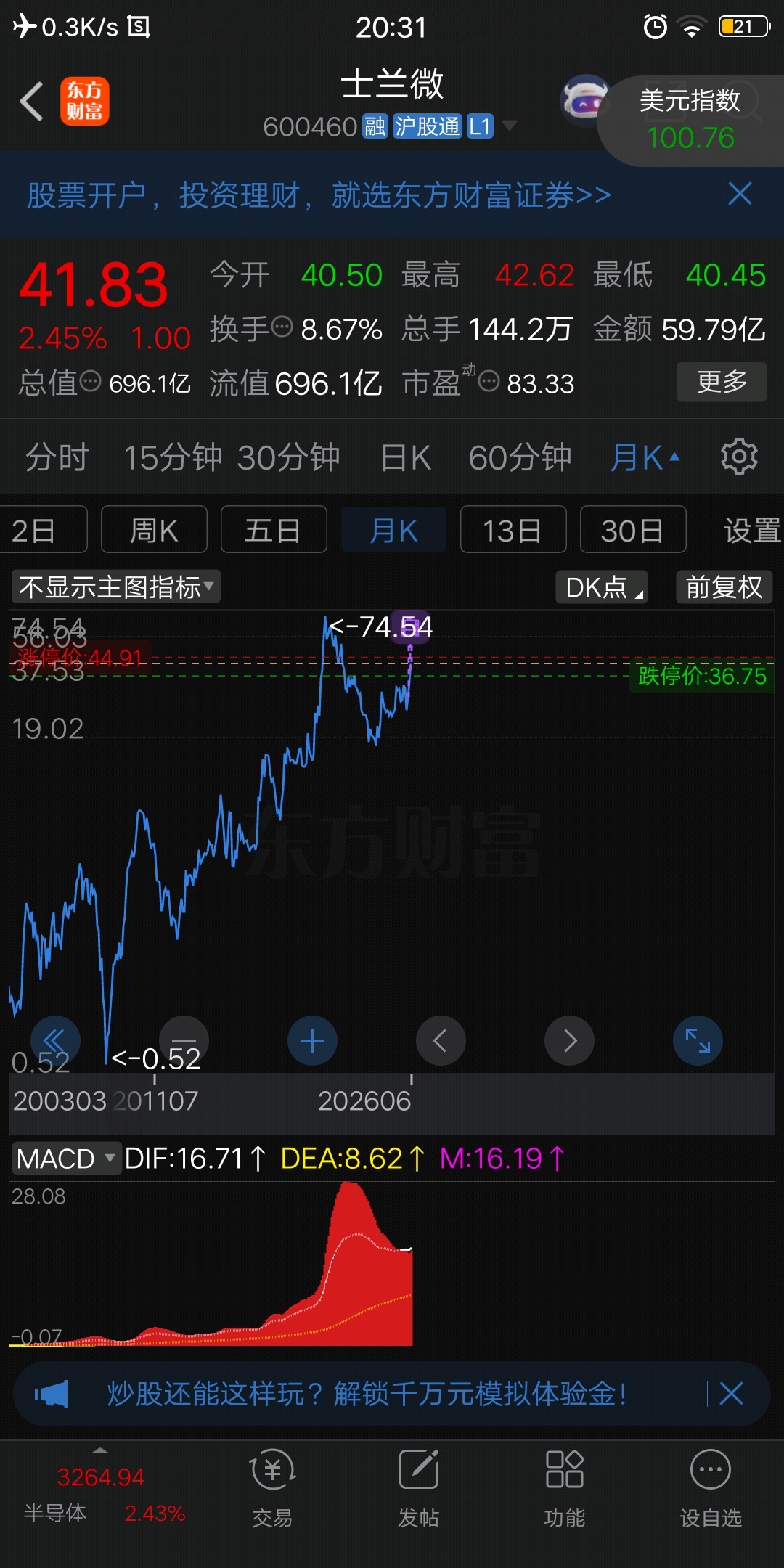The height and width of the screenshot is (1568, 784).
Task: Open the MACD indicator dropdown
Action: click(x=65, y=1159)
